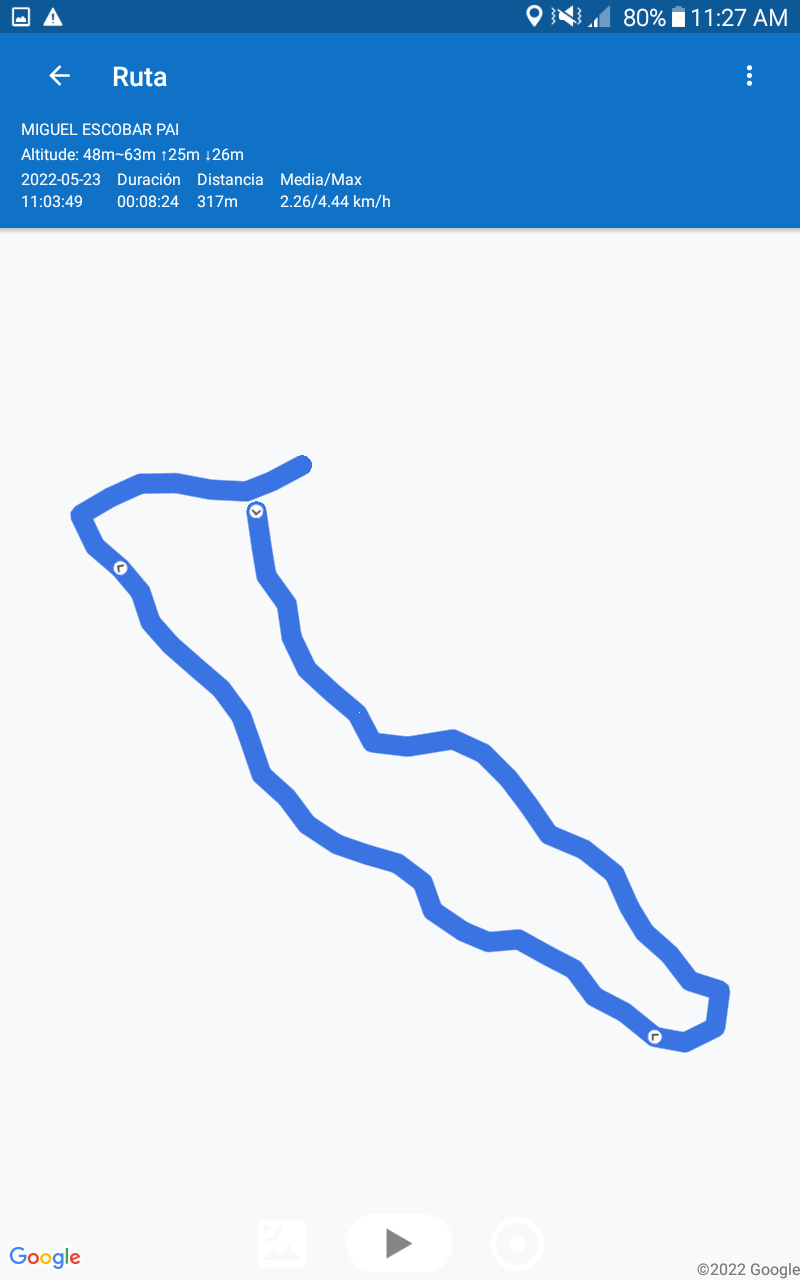Image resolution: width=800 pixels, height=1280 pixels.
Task: Go back from the Ruta screen
Action: 60,76
